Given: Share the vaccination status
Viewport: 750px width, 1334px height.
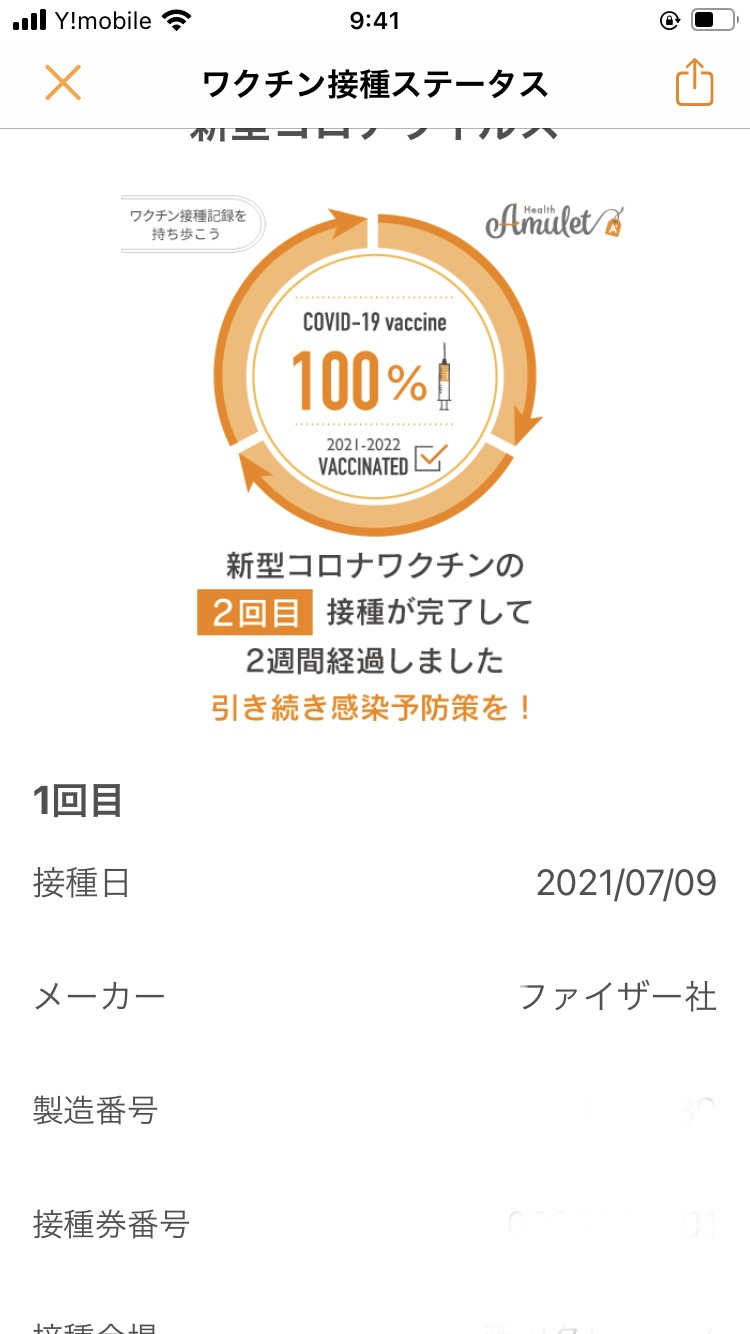Looking at the screenshot, I should (x=694, y=82).
